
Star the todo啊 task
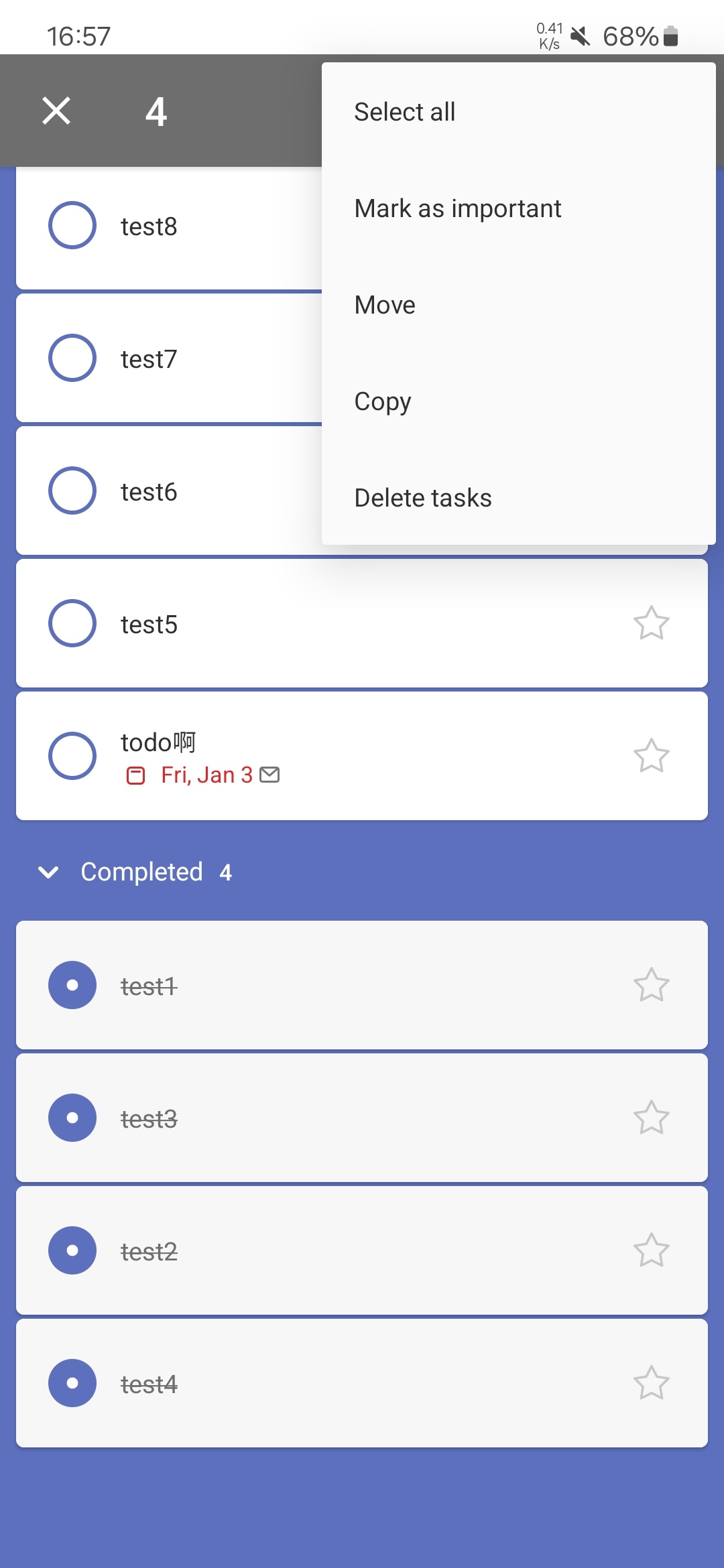(x=652, y=756)
